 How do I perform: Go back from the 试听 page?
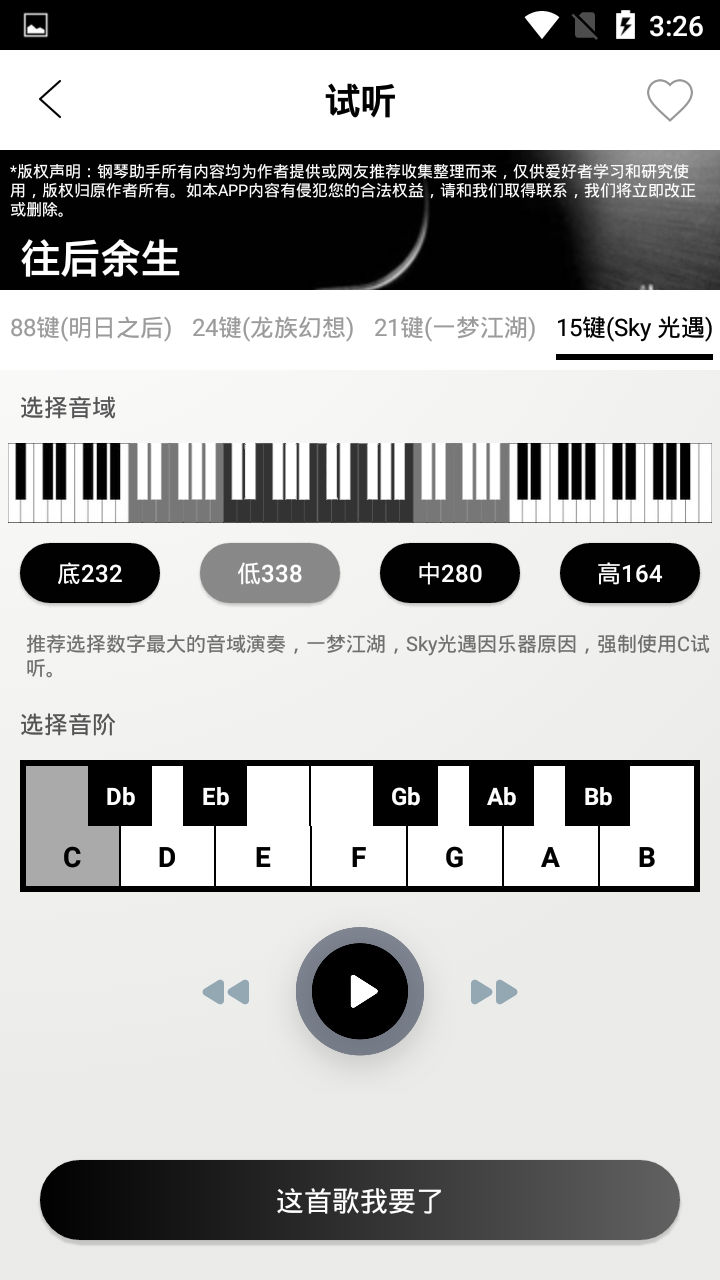point(50,100)
